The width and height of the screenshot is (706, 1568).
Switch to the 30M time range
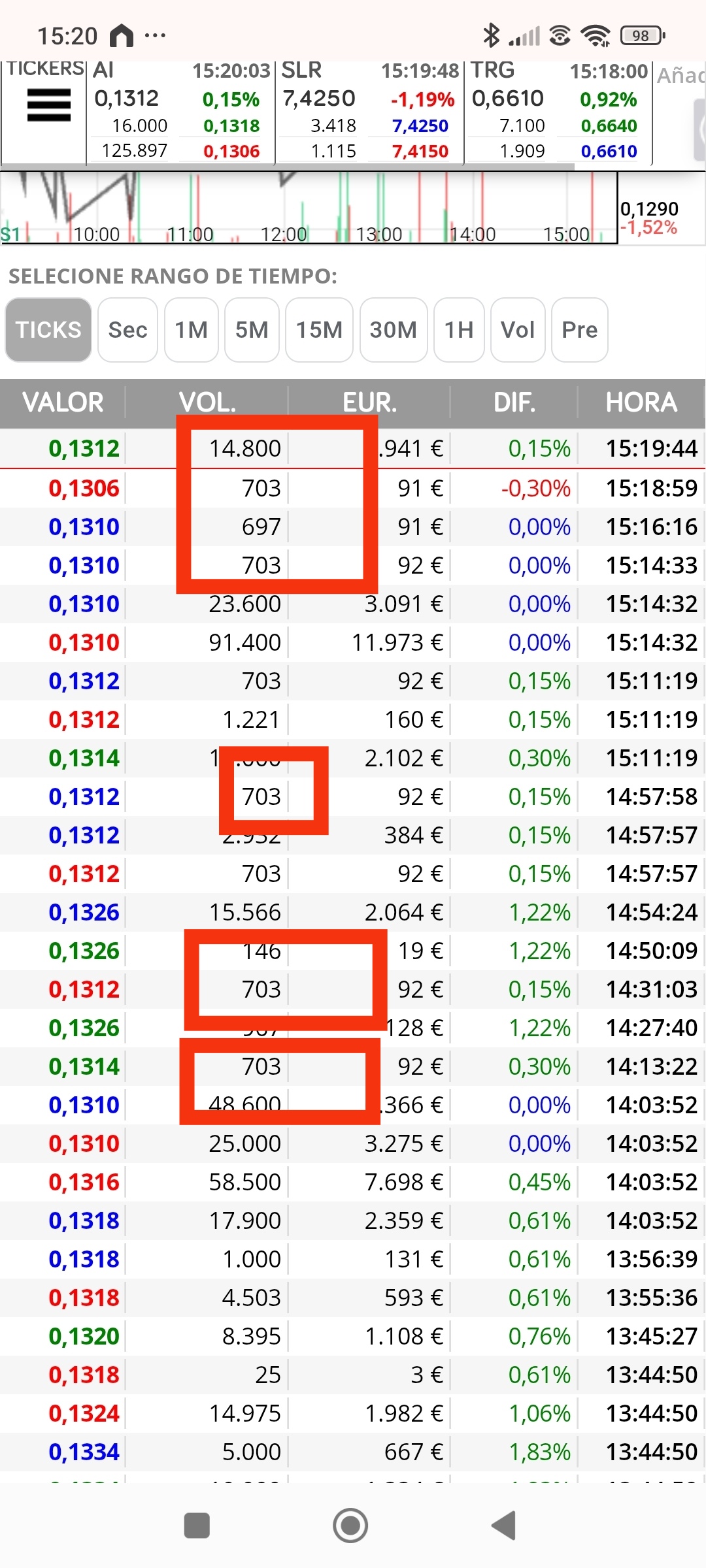[x=393, y=330]
